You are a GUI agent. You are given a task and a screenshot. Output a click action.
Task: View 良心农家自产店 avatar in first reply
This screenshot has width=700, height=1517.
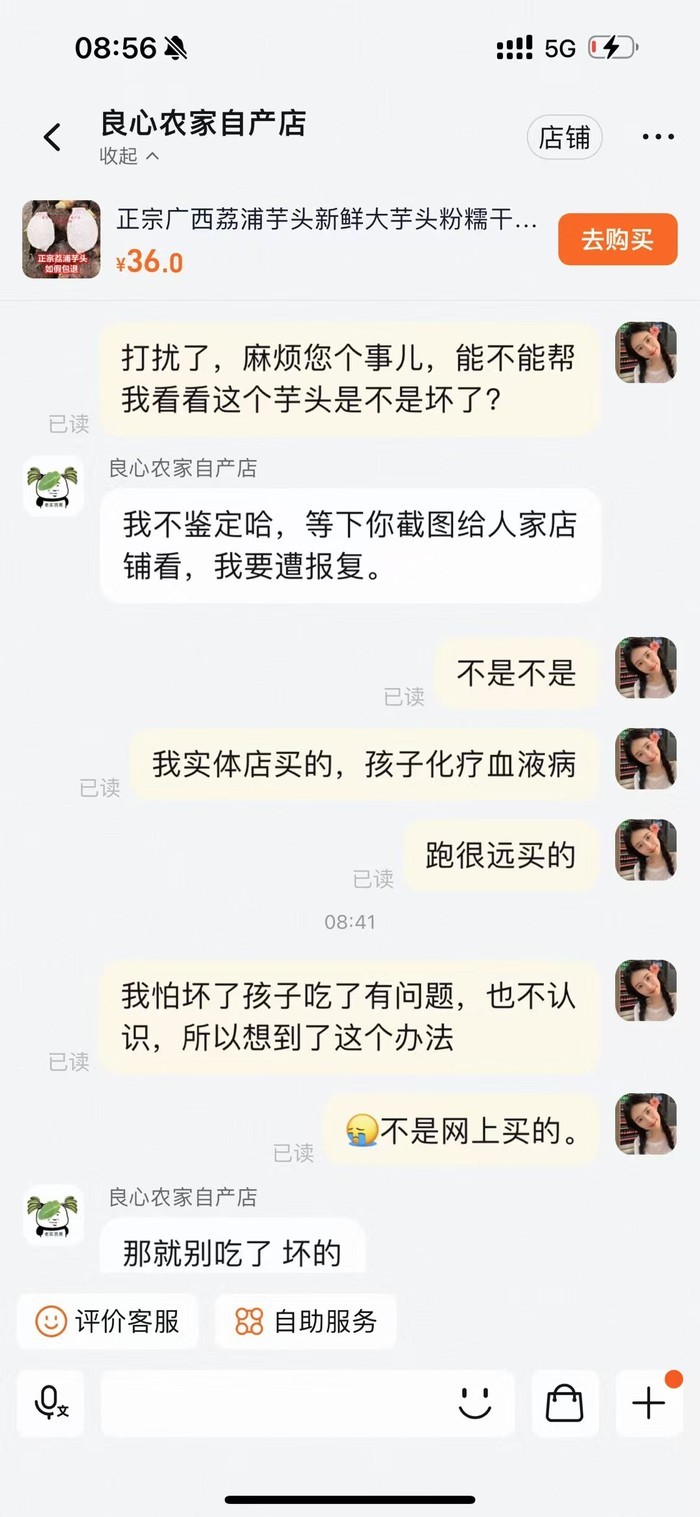point(54,487)
